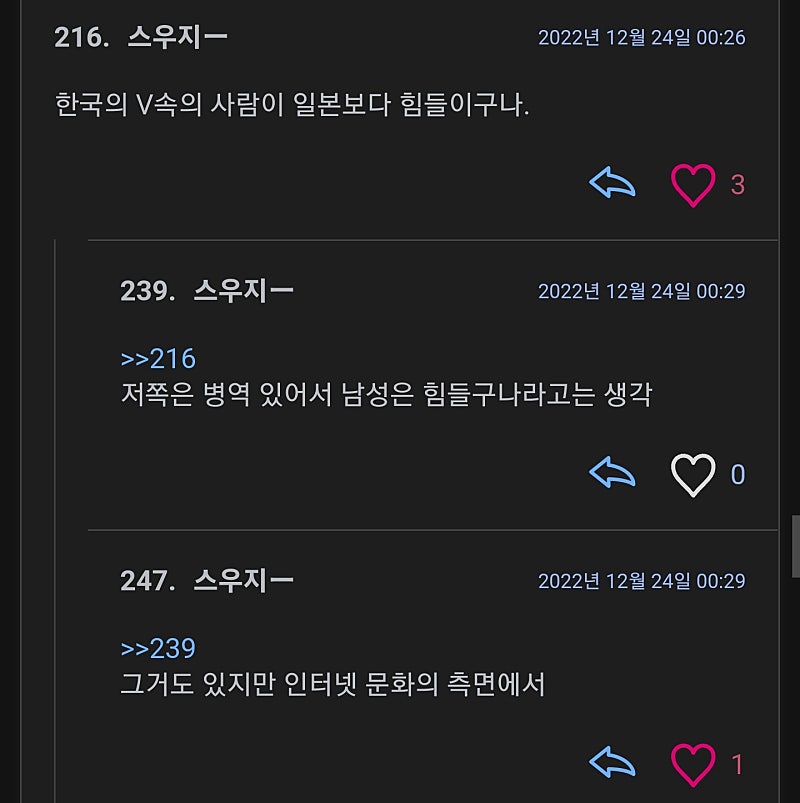Reply to comment 247
800x803 pixels.
click(612, 764)
